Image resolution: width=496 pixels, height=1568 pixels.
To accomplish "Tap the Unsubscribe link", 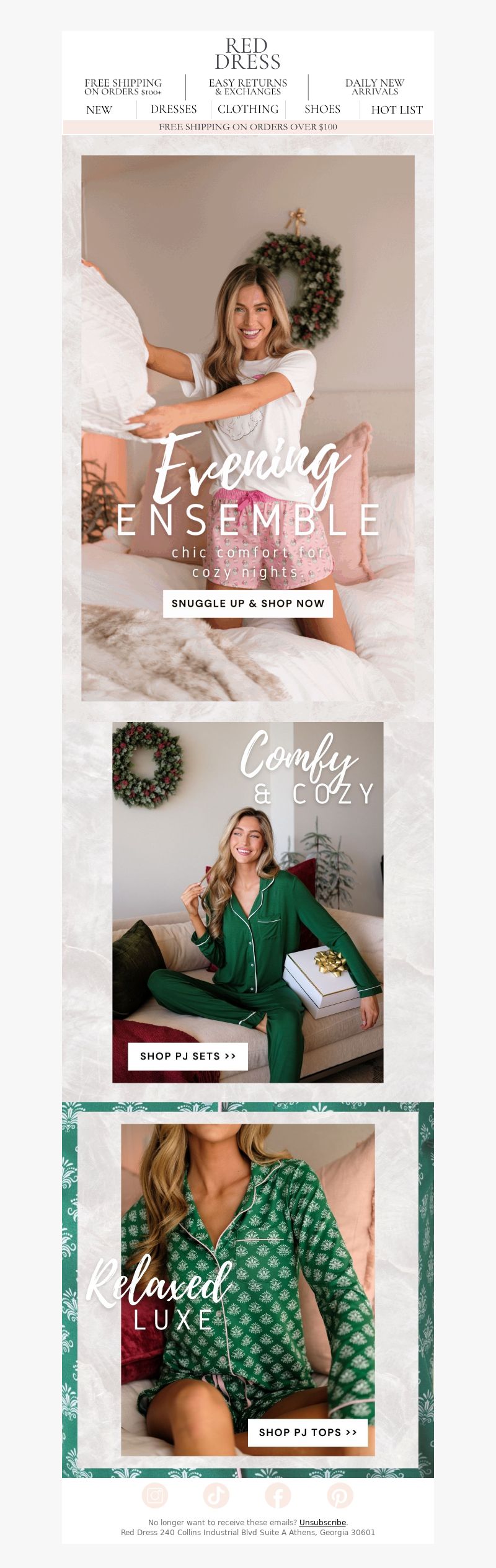I will (322, 1522).
